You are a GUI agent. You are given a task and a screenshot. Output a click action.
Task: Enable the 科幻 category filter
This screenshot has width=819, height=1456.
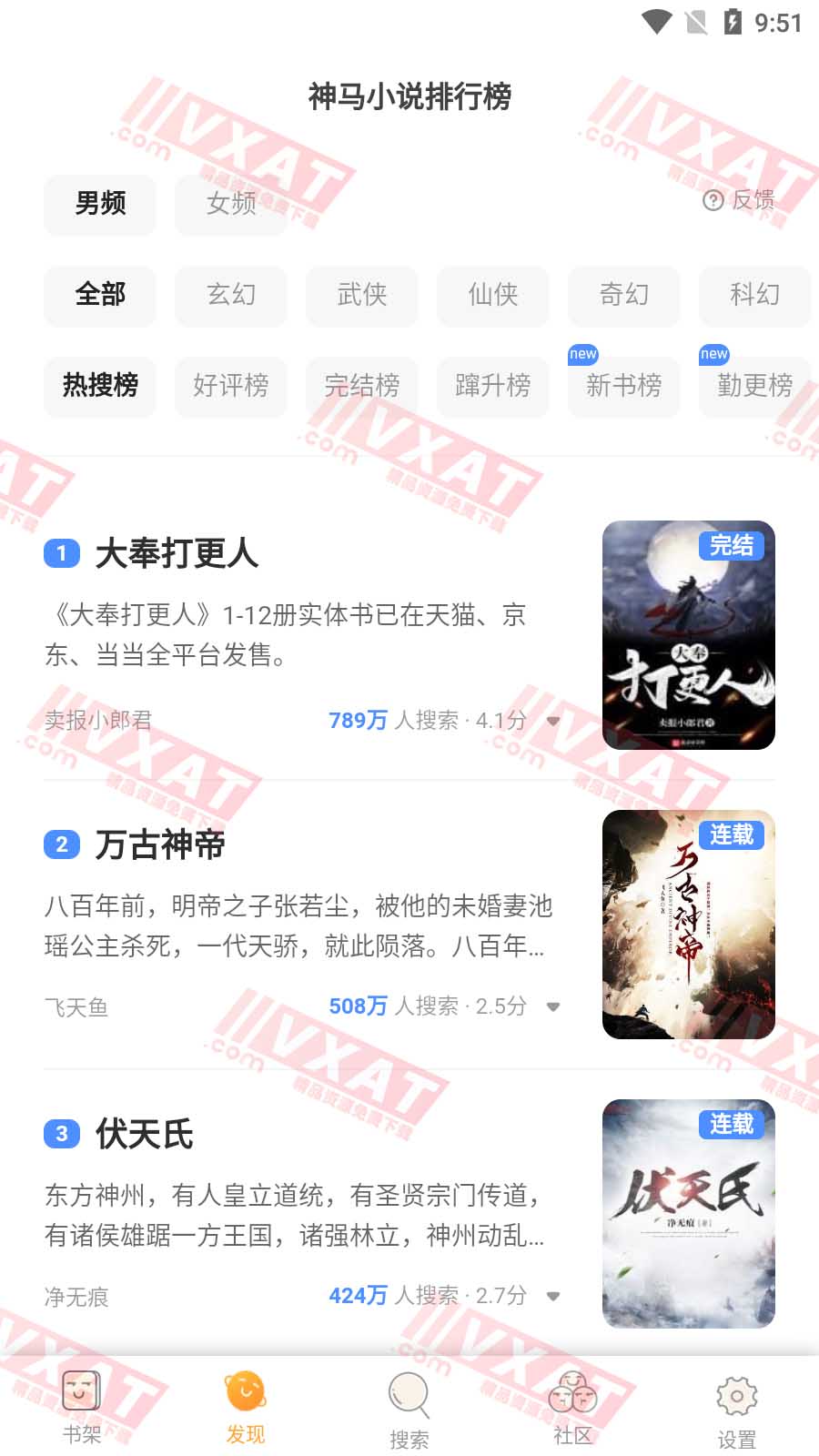coord(754,296)
